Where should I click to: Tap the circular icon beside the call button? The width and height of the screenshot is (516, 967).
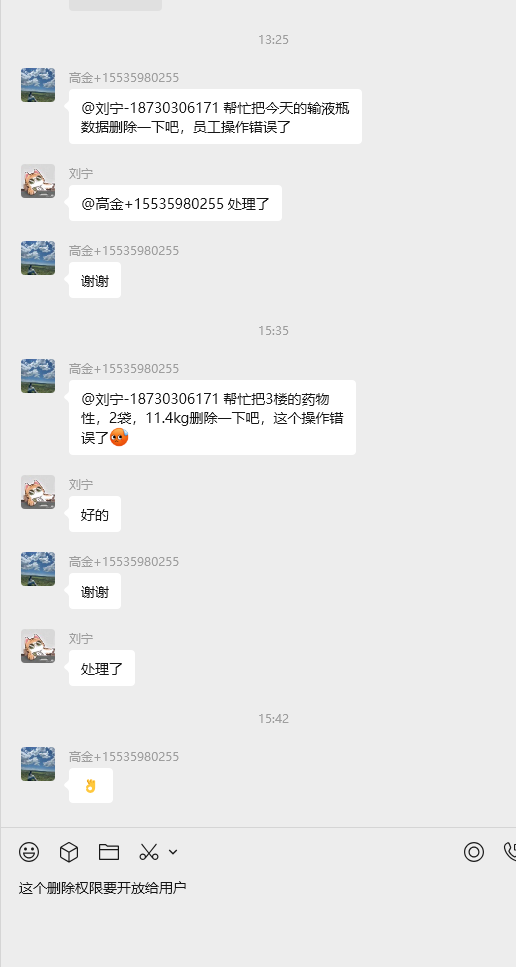474,852
